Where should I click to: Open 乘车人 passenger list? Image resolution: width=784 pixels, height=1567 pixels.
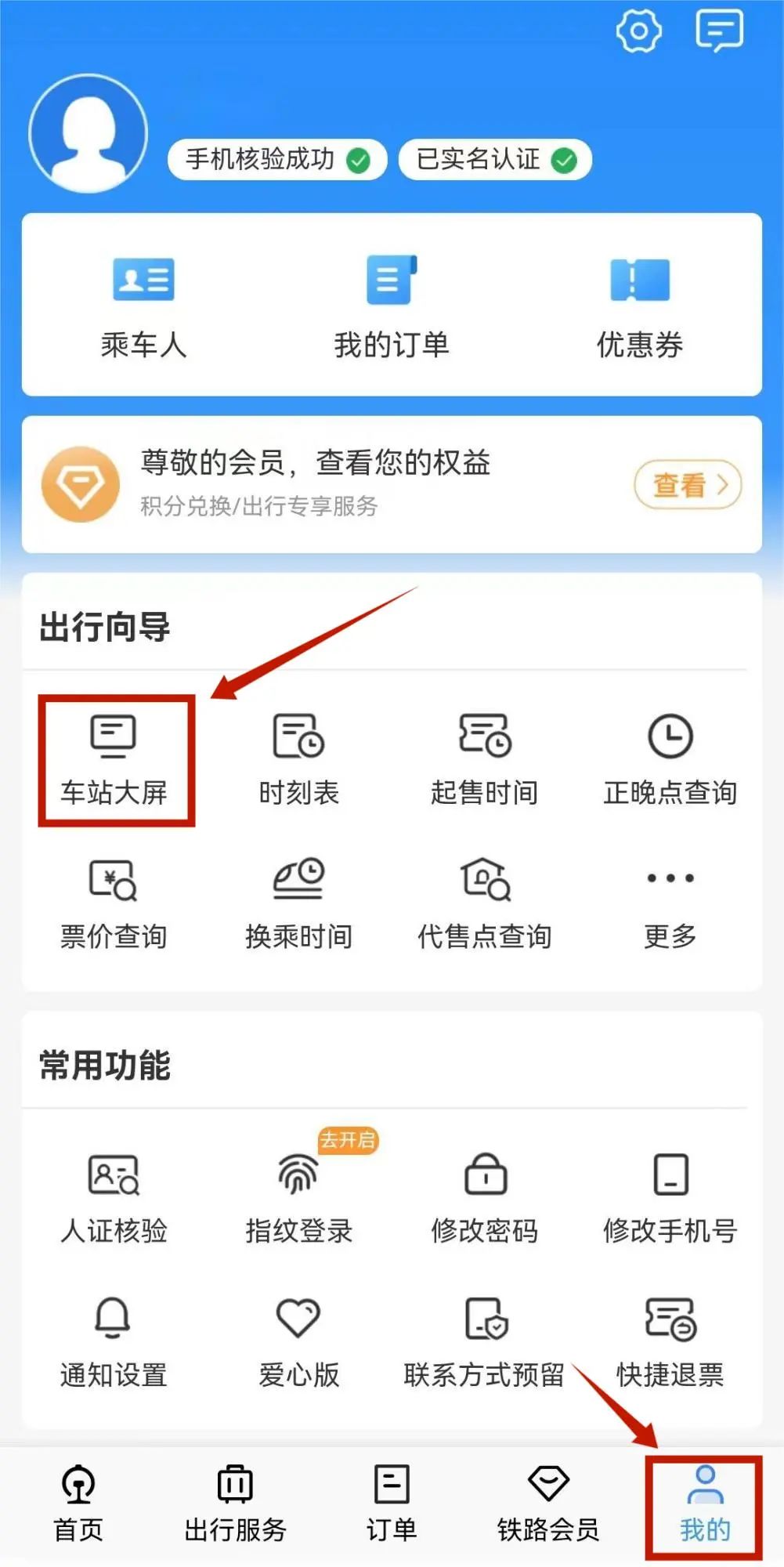tap(143, 307)
